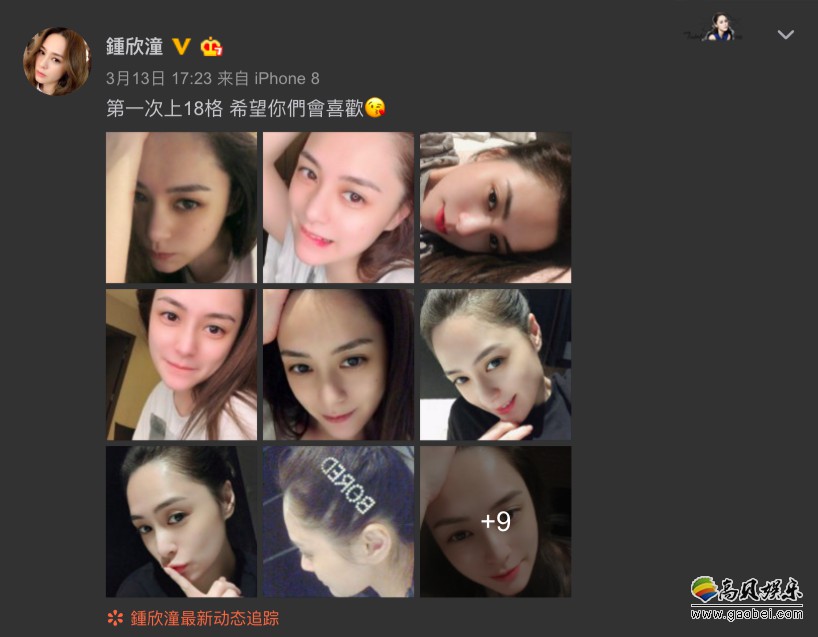
Task: Open the +9 tile to see more photos
Action: [x=495, y=521]
